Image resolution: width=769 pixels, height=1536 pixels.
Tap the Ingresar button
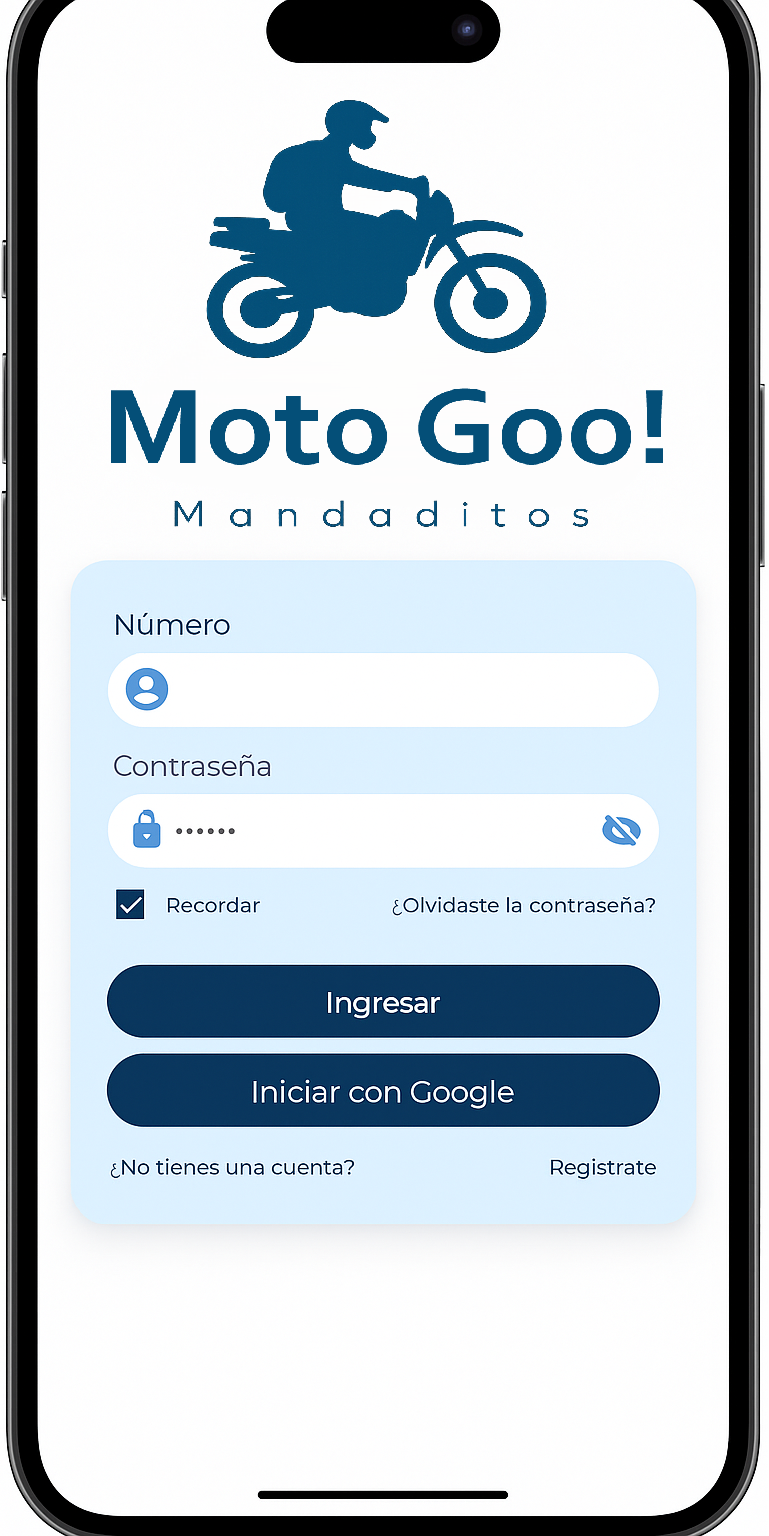tap(383, 1001)
